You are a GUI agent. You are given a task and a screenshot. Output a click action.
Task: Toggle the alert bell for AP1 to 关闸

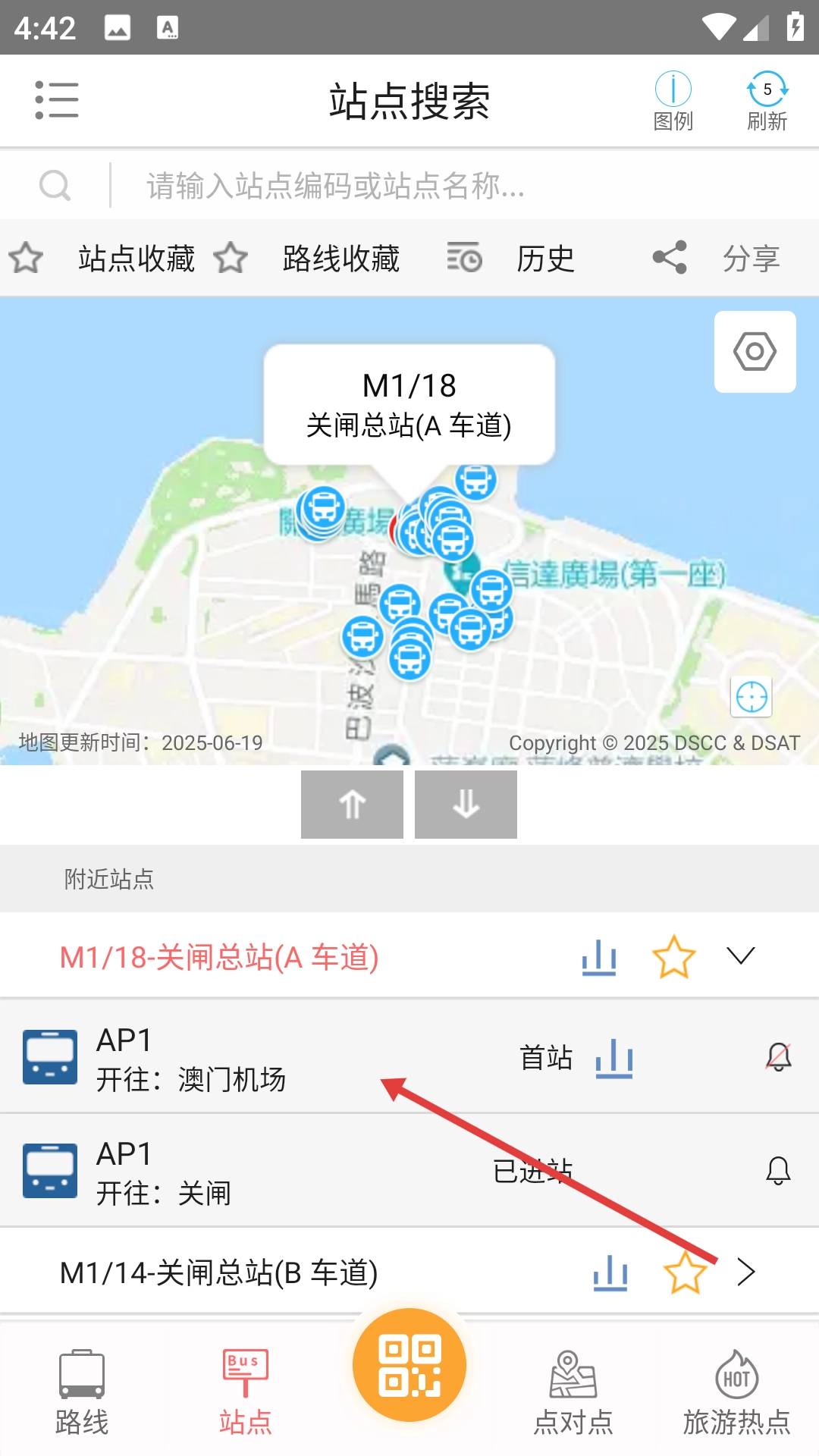(778, 1171)
